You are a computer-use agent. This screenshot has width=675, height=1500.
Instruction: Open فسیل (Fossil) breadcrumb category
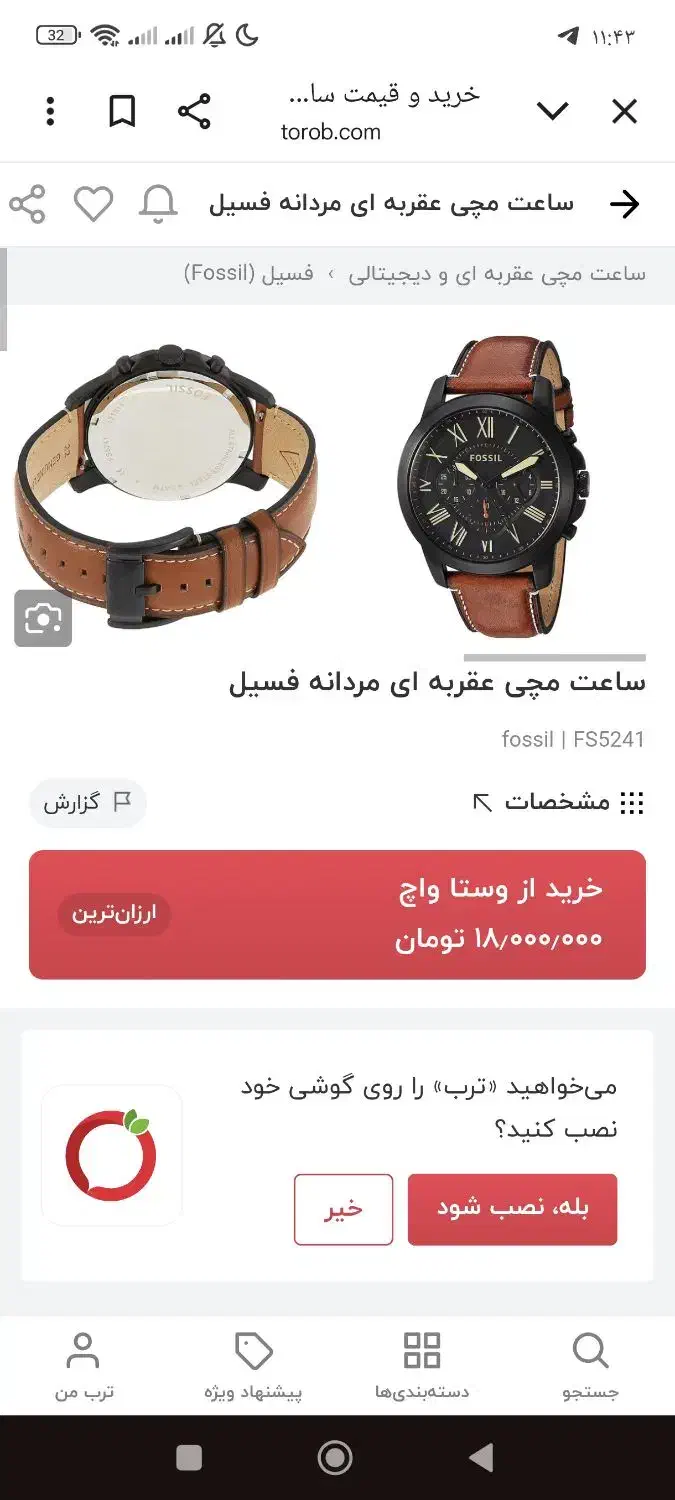point(249,274)
